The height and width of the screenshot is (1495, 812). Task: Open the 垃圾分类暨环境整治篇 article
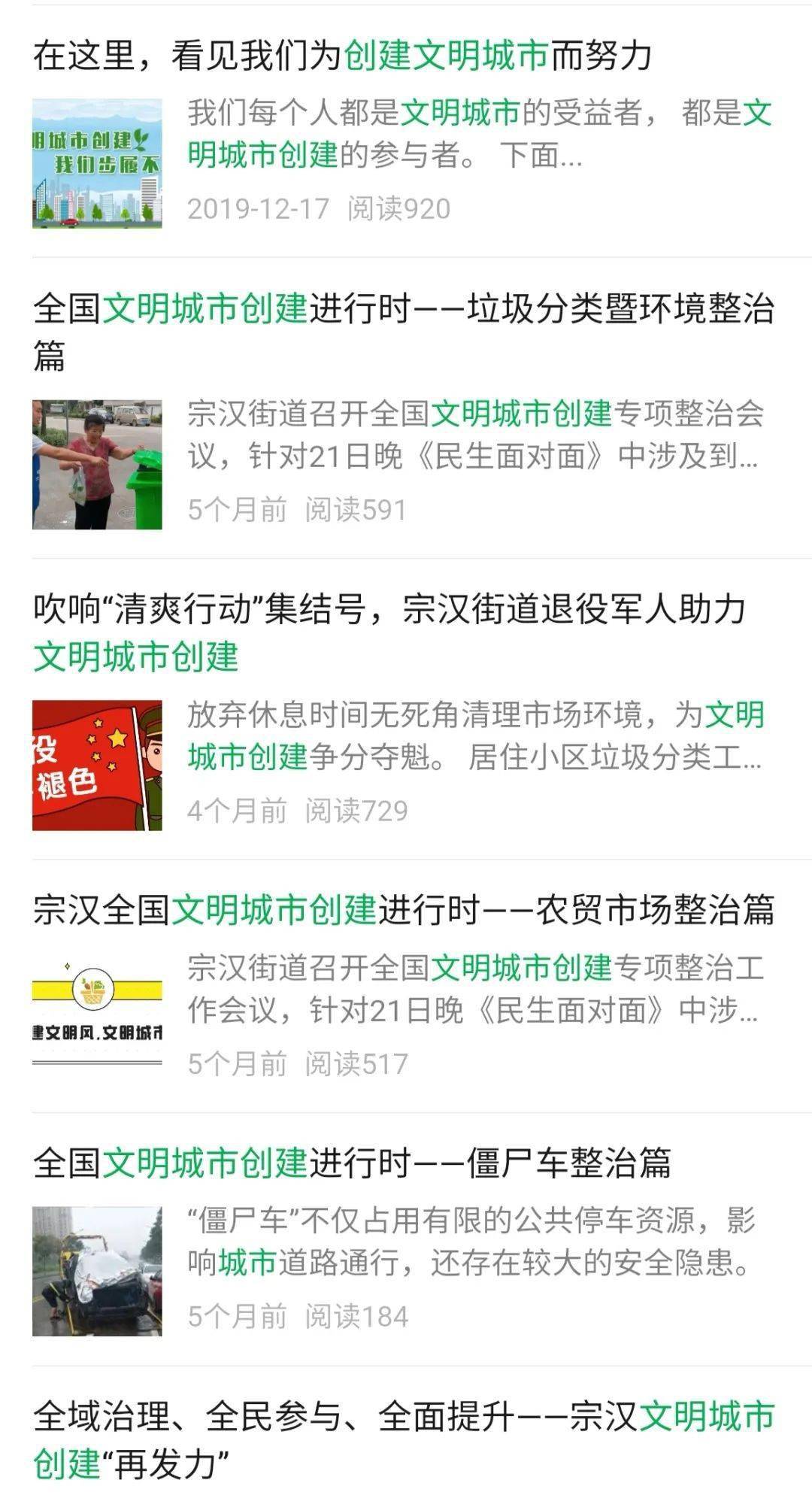(x=403, y=309)
